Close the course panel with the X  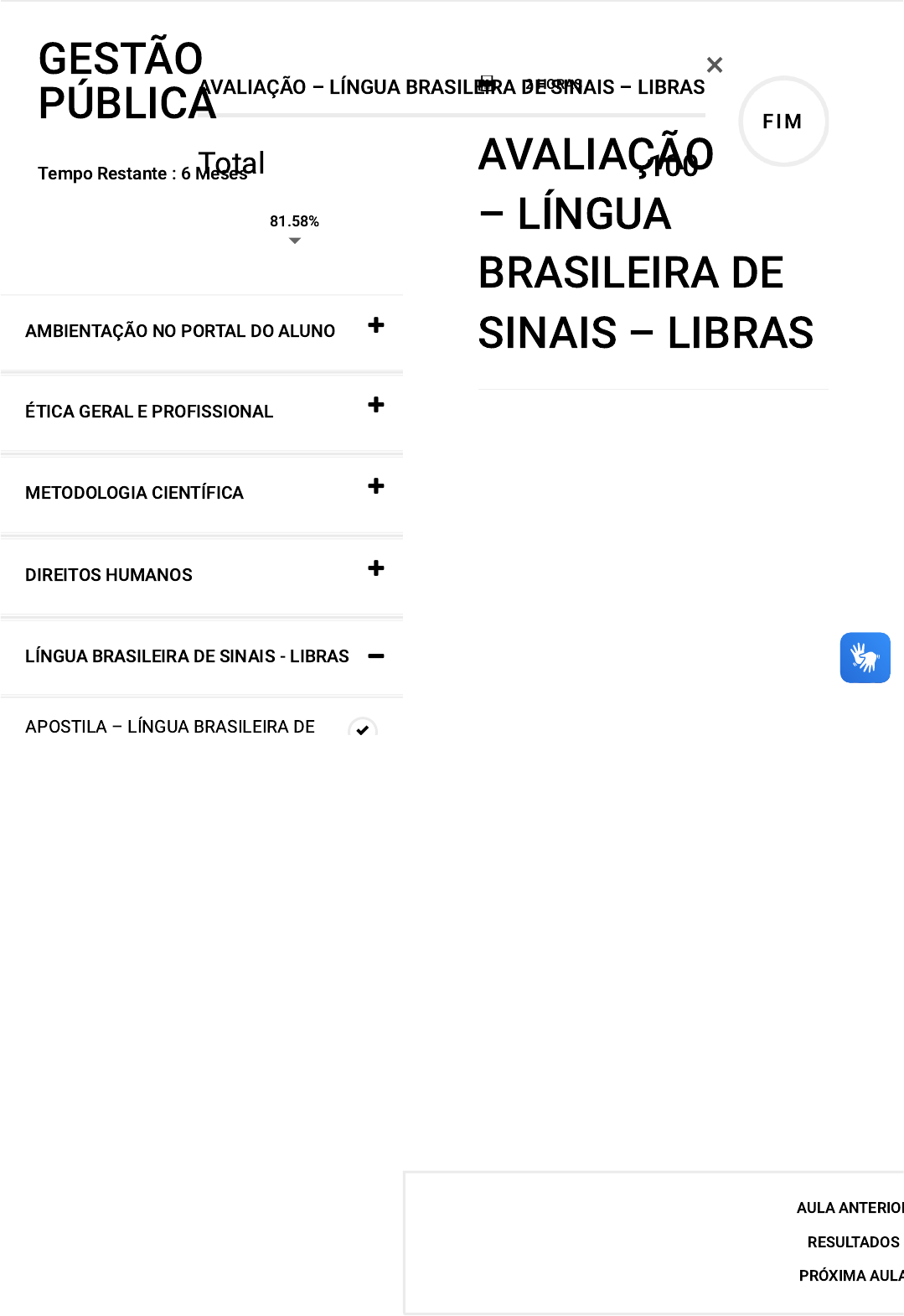point(715,65)
